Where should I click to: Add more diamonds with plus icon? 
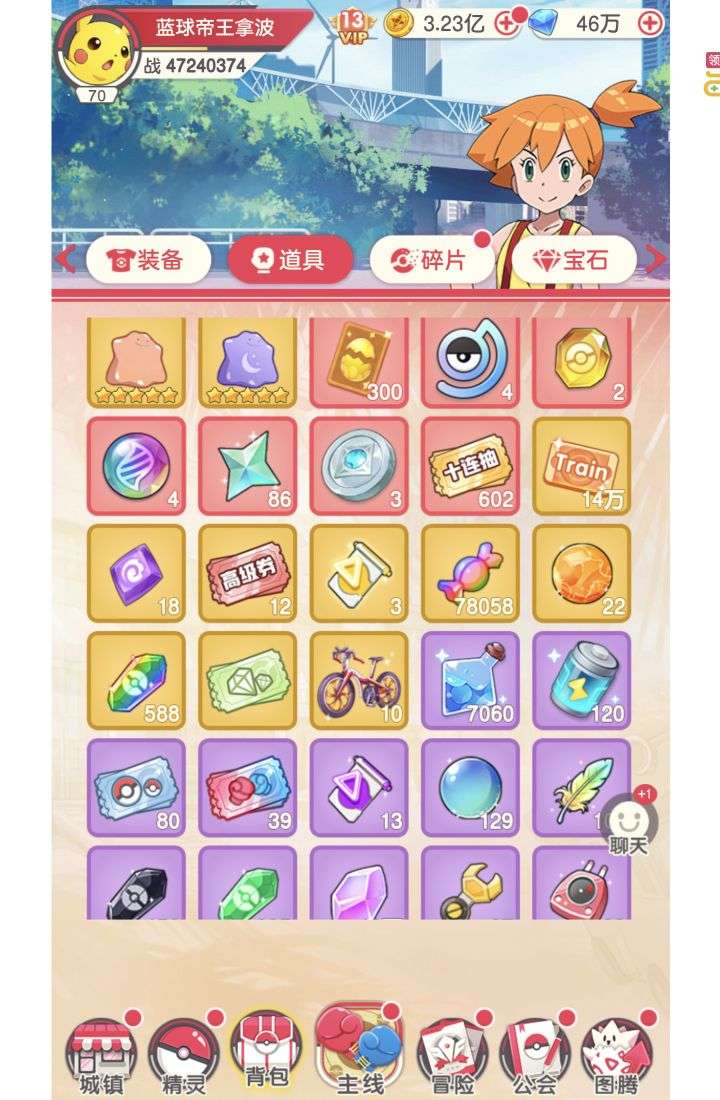coord(650,24)
